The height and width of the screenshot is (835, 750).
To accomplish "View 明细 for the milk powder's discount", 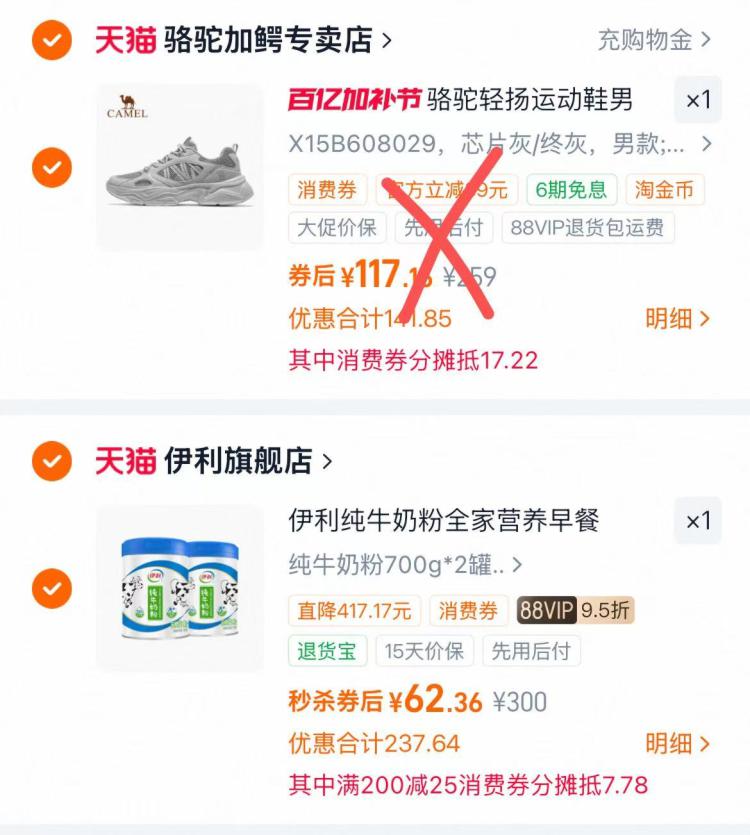I will 677,743.
